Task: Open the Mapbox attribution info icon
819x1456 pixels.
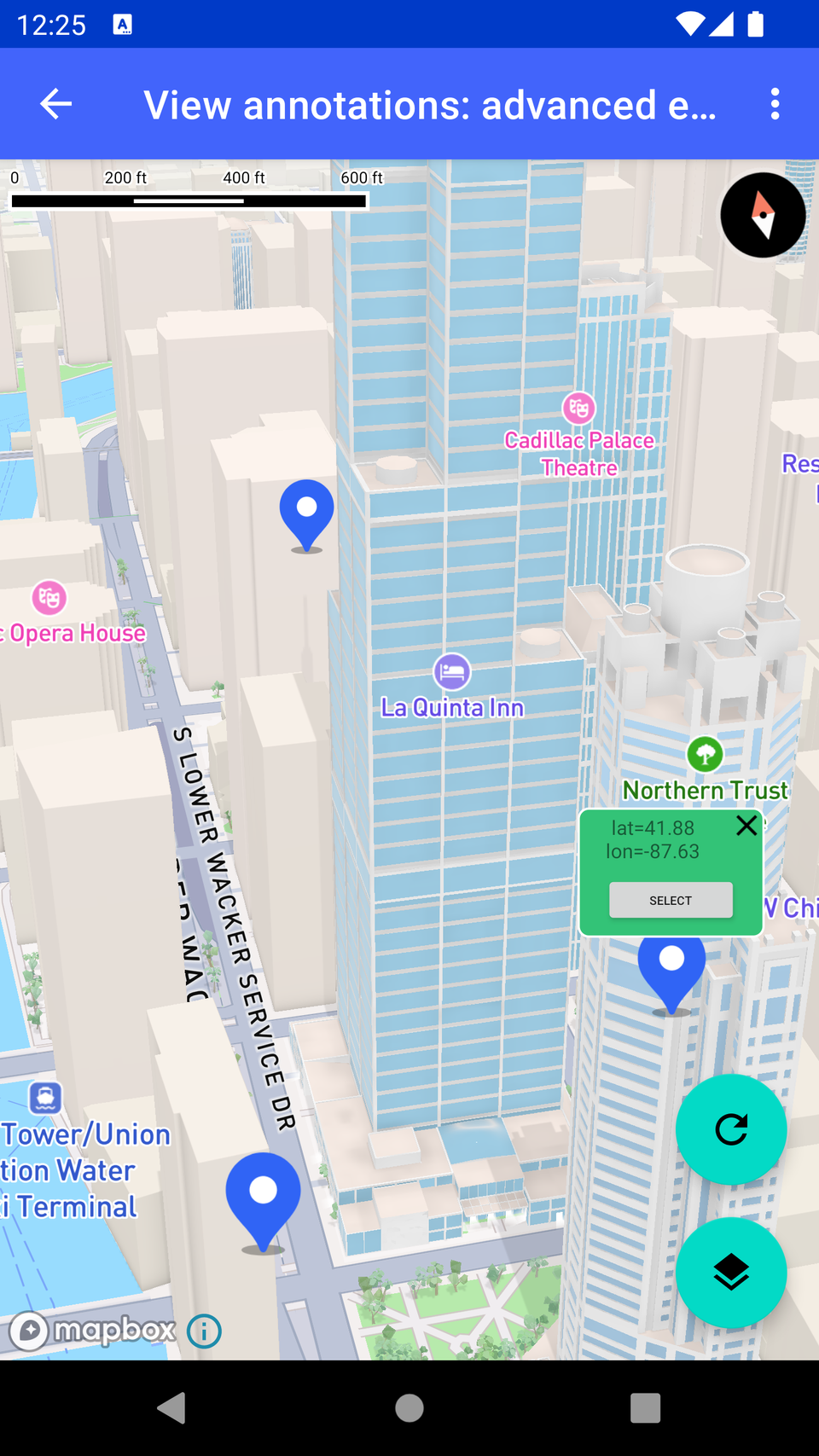Action: pos(204,1331)
